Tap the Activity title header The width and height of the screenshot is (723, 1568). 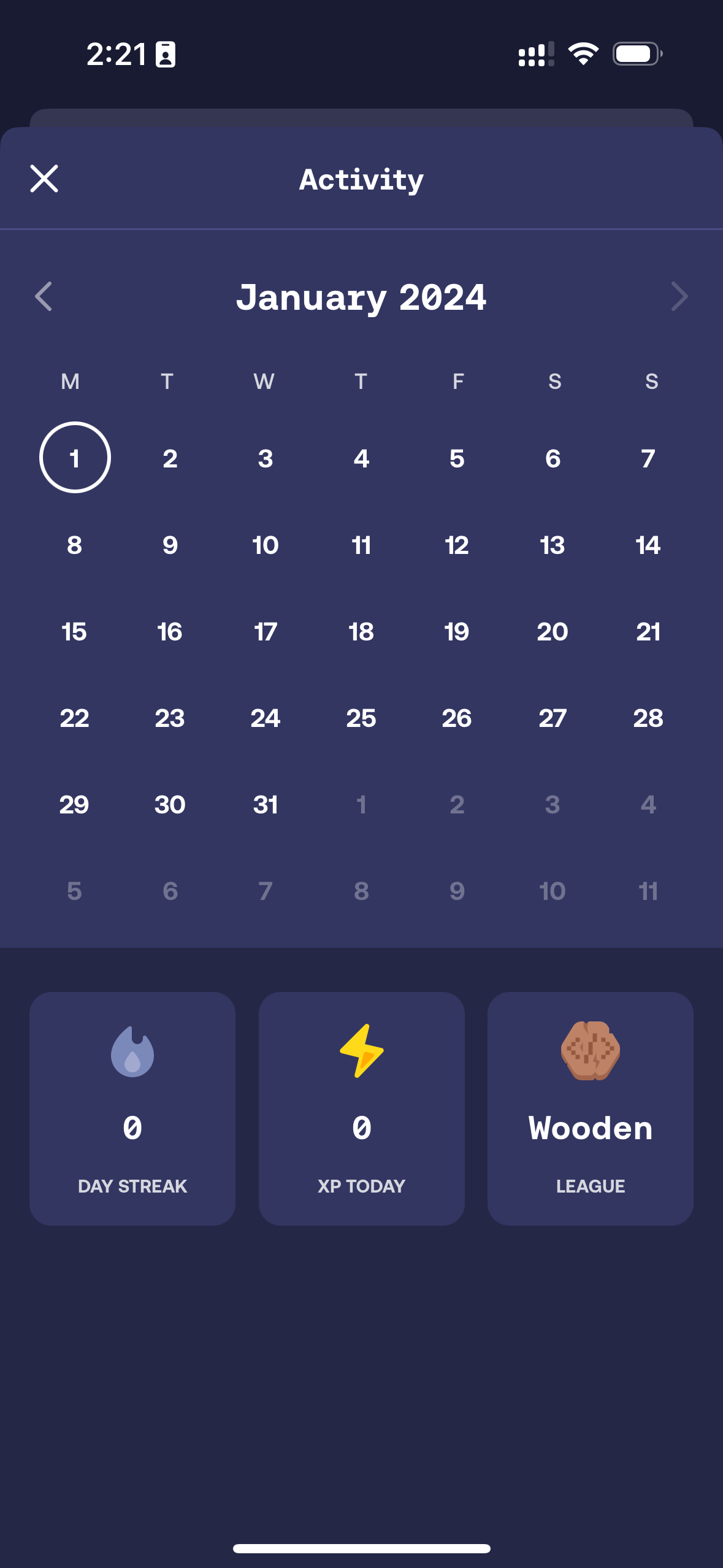click(361, 179)
